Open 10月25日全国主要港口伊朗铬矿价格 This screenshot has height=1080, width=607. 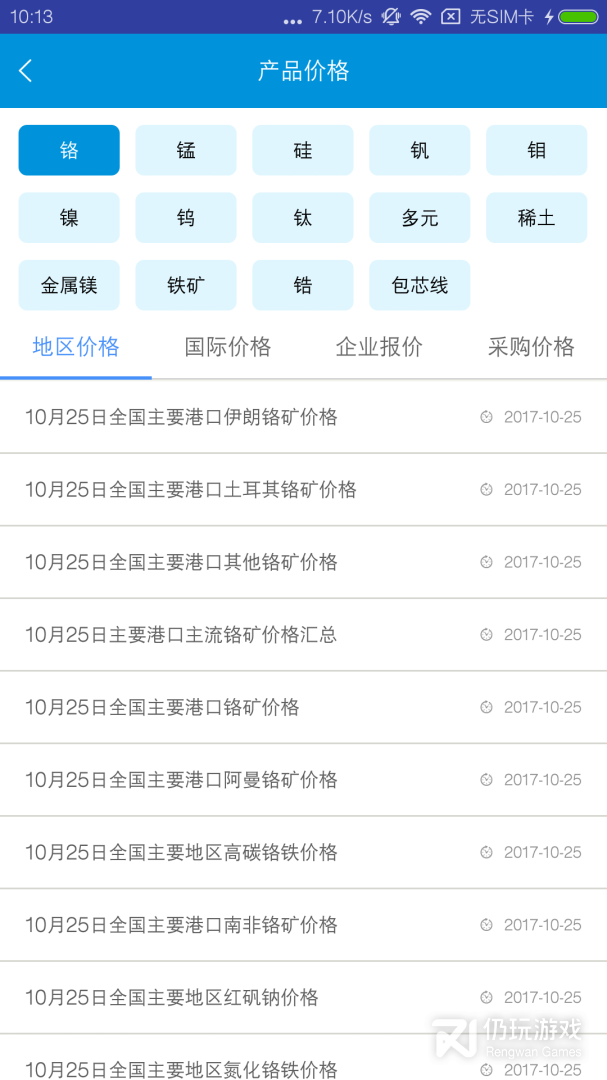181,417
